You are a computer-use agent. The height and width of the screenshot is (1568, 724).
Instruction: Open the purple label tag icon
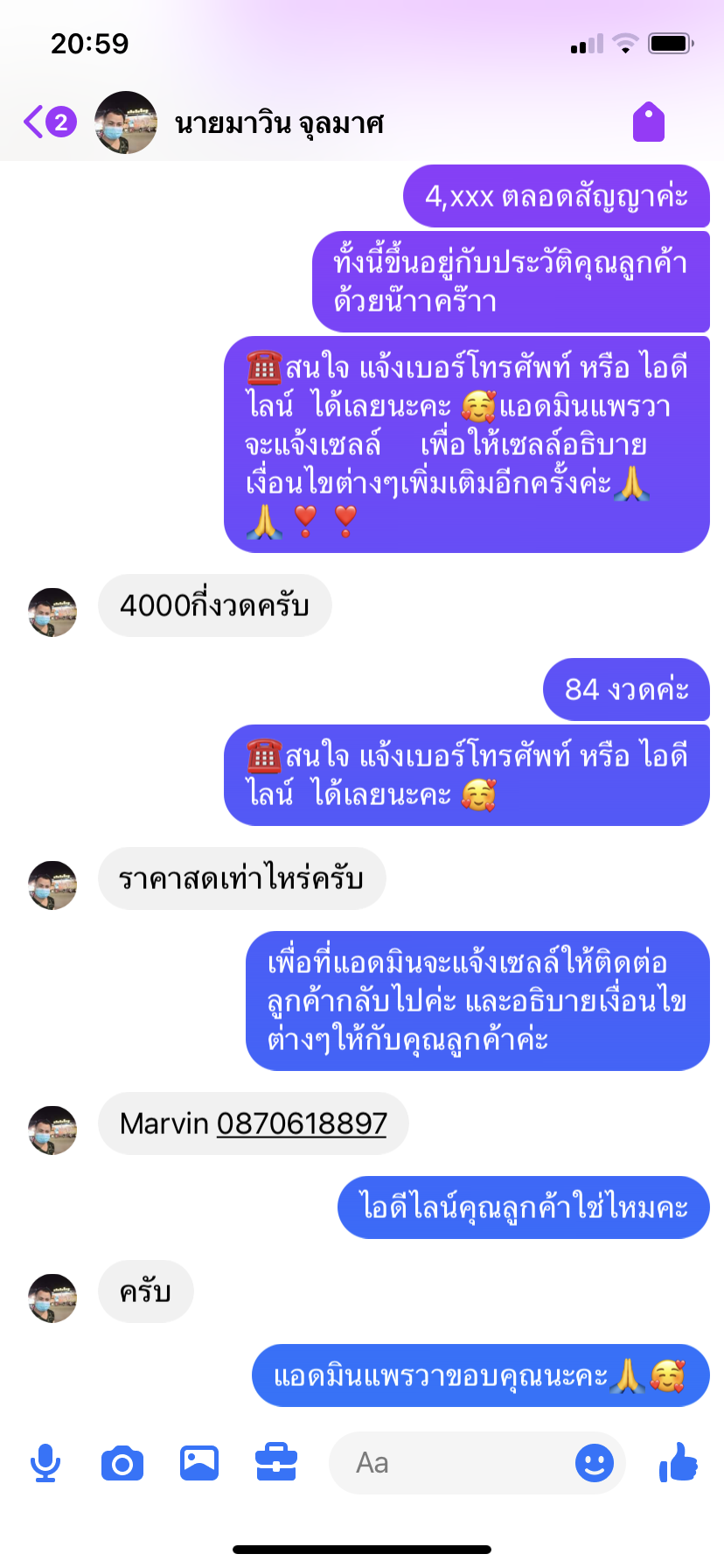pos(649,122)
